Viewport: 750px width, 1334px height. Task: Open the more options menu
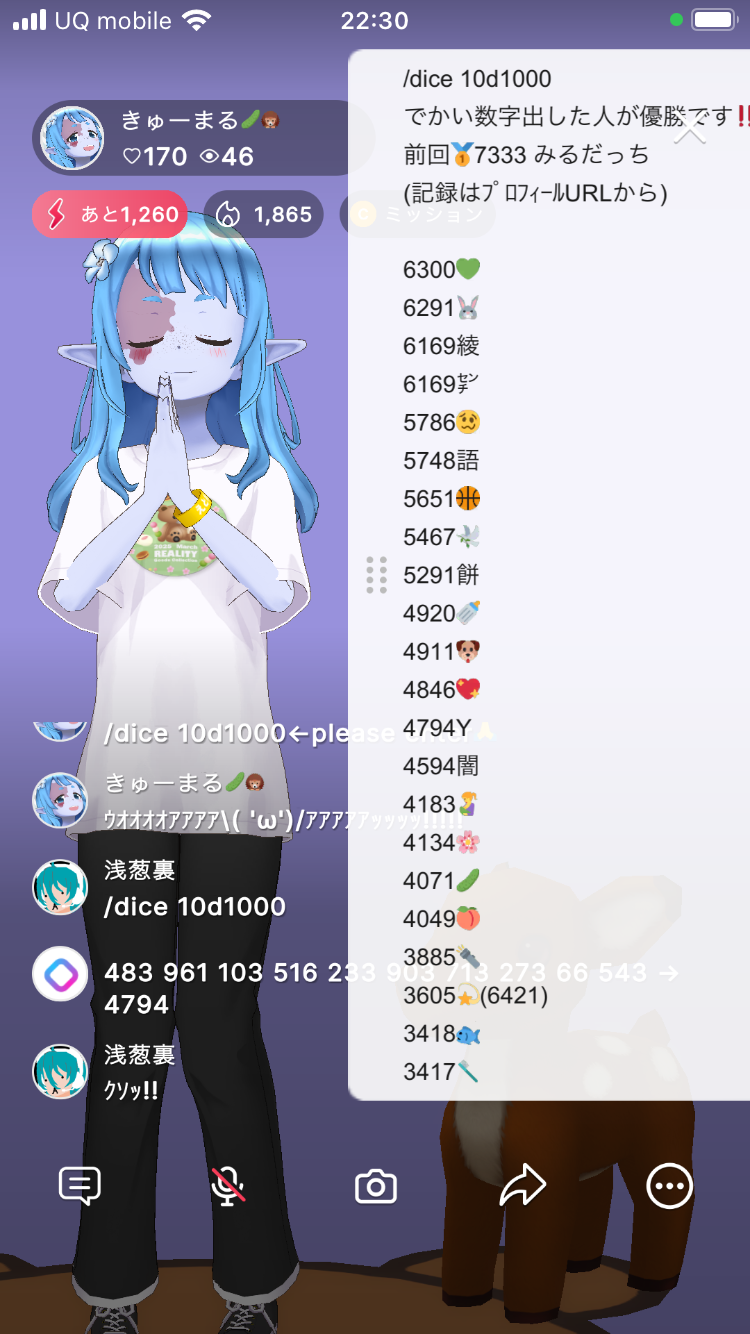click(x=669, y=1187)
